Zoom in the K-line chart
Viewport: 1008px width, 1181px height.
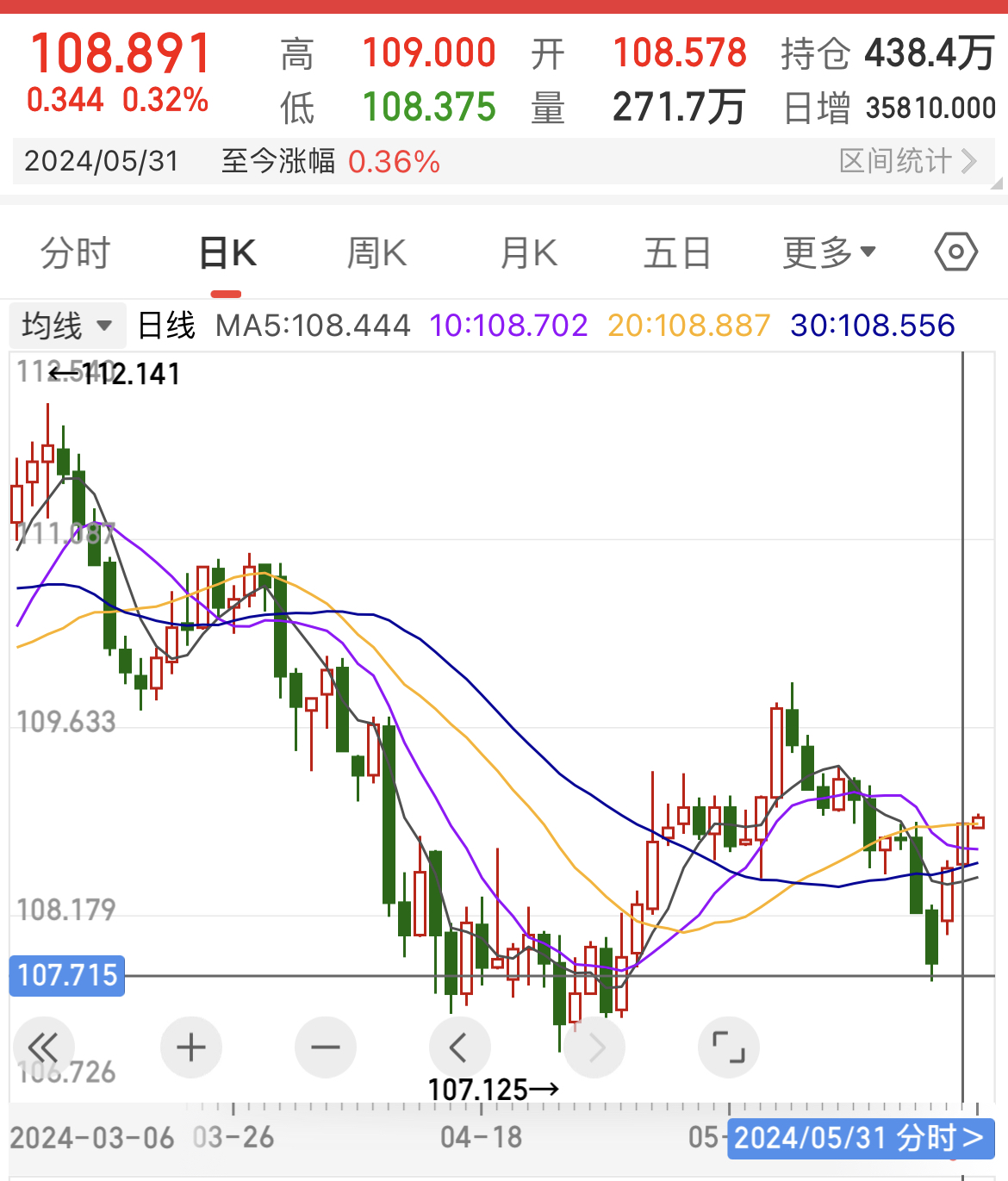[x=191, y=1047]
